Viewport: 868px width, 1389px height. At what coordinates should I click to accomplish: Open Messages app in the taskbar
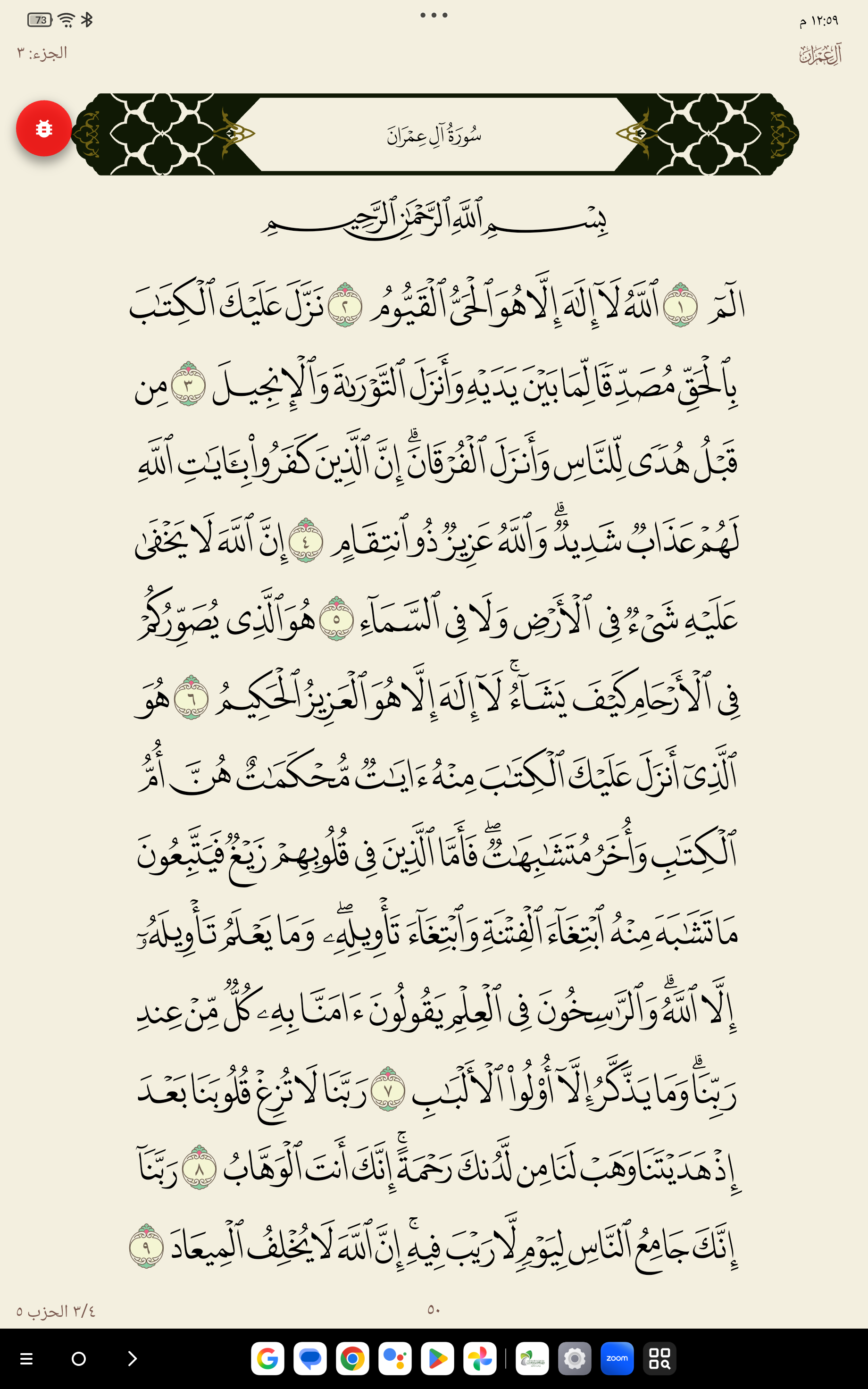pyautogui.click(x=310, y=1358)
